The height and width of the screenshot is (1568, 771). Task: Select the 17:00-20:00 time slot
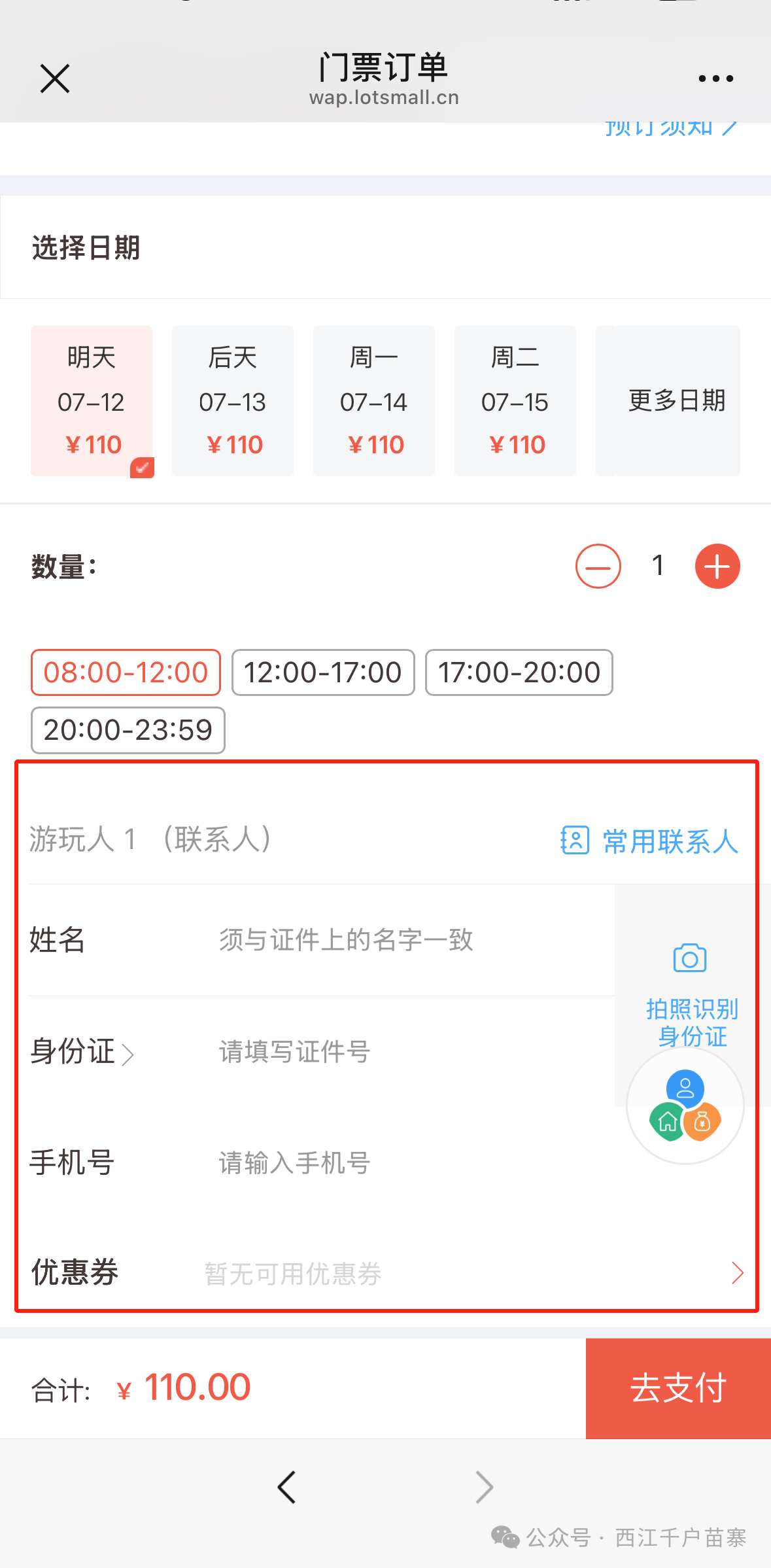(519, 672)
